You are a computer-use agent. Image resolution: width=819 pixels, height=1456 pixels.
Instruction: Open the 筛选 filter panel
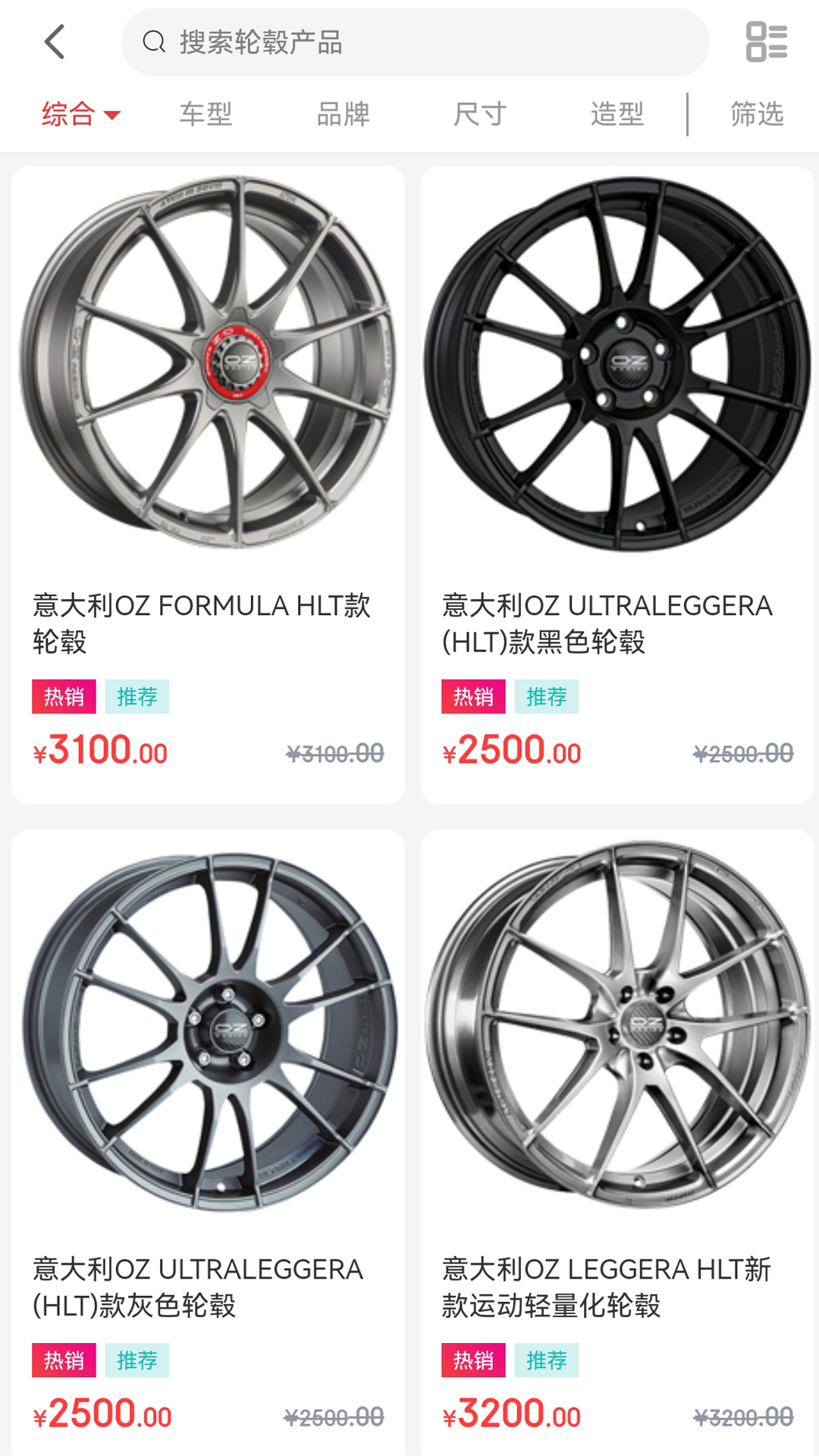pyautogui.click(x=756, y=115)
